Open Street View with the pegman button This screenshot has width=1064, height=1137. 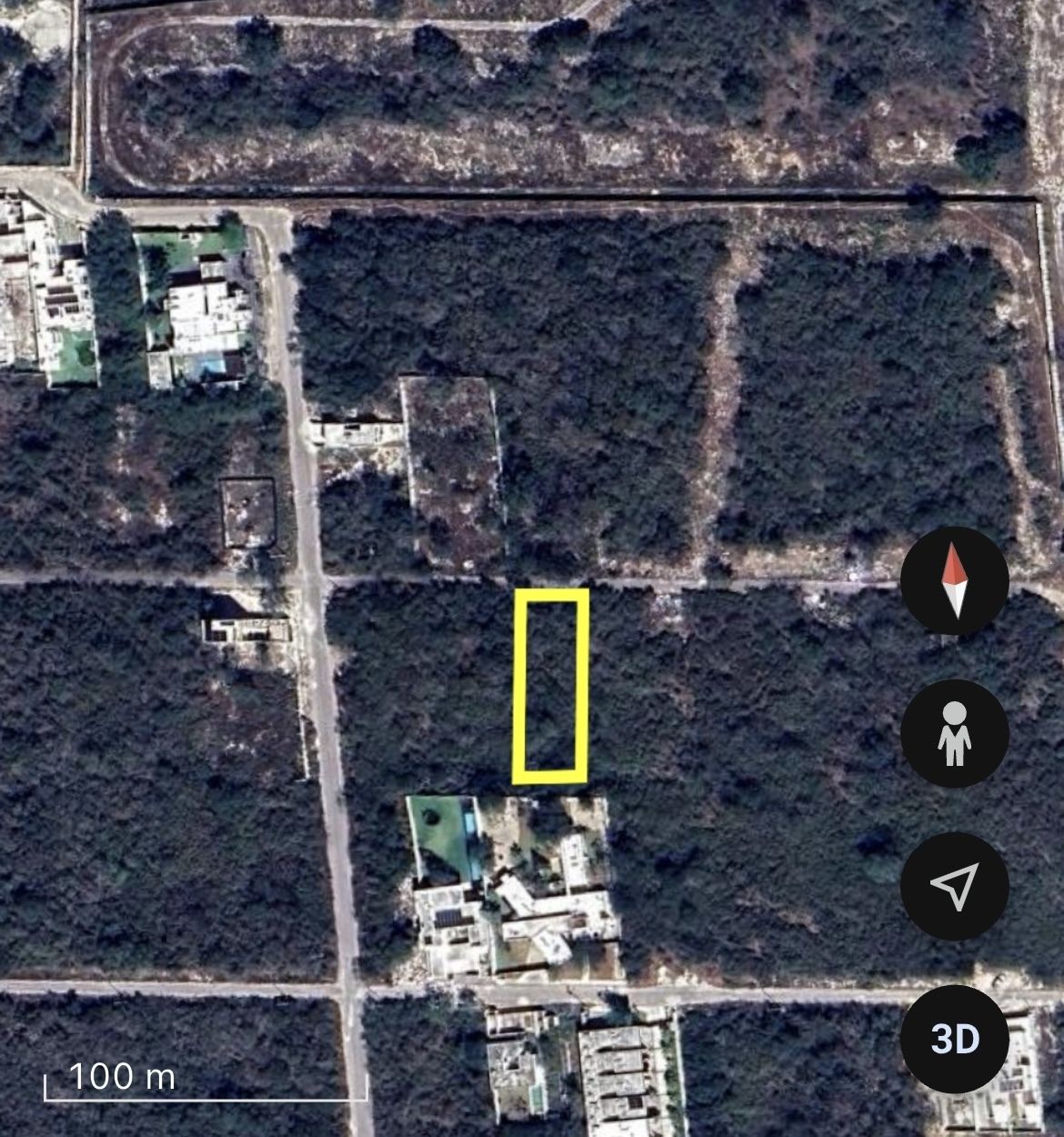tap(954, 733)
